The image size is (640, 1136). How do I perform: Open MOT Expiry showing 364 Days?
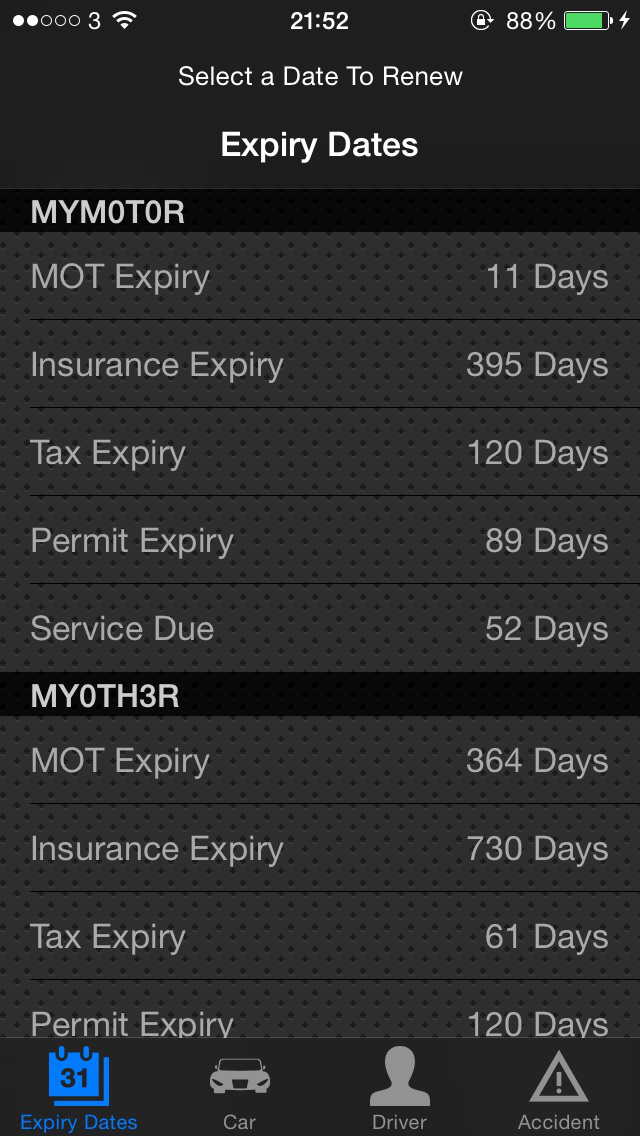320,760
